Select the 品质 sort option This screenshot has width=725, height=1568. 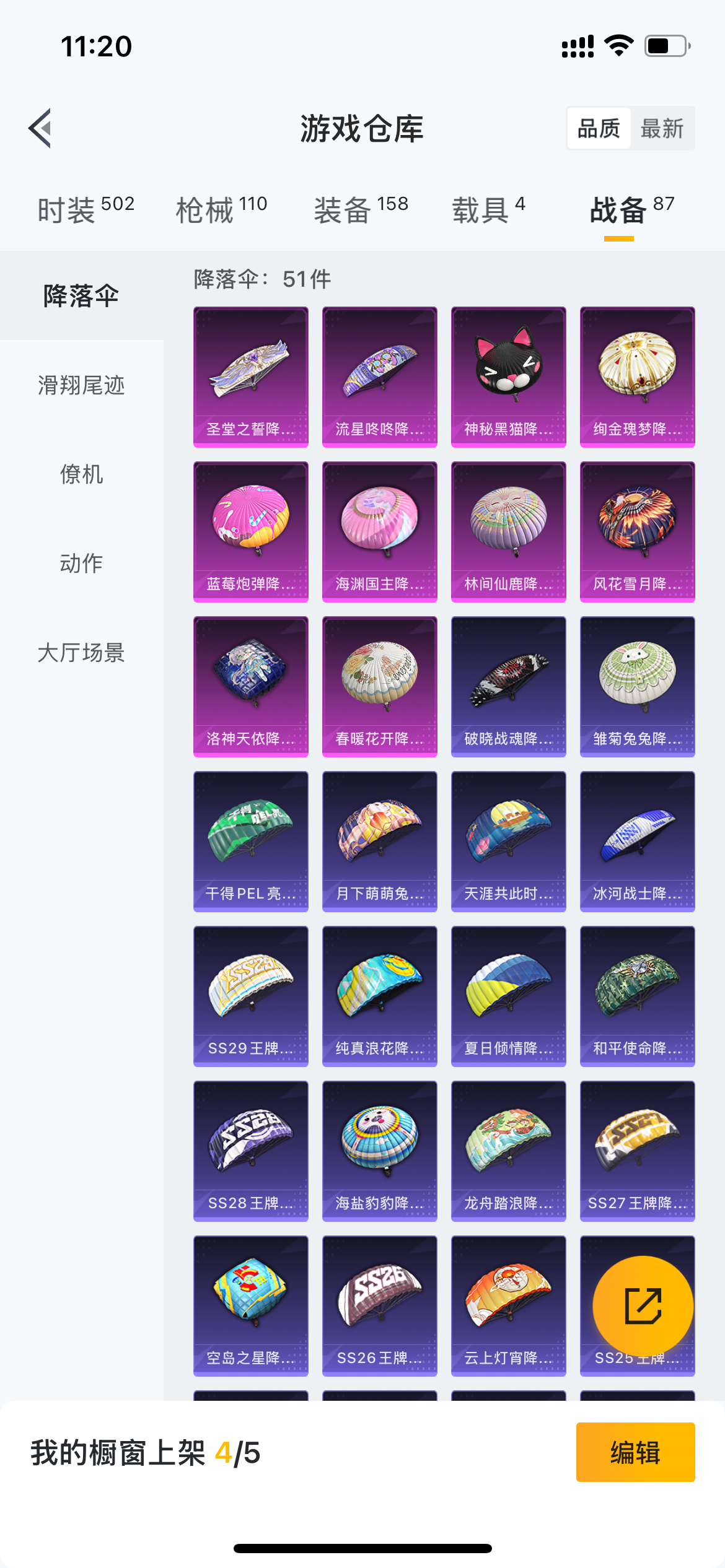599,128
